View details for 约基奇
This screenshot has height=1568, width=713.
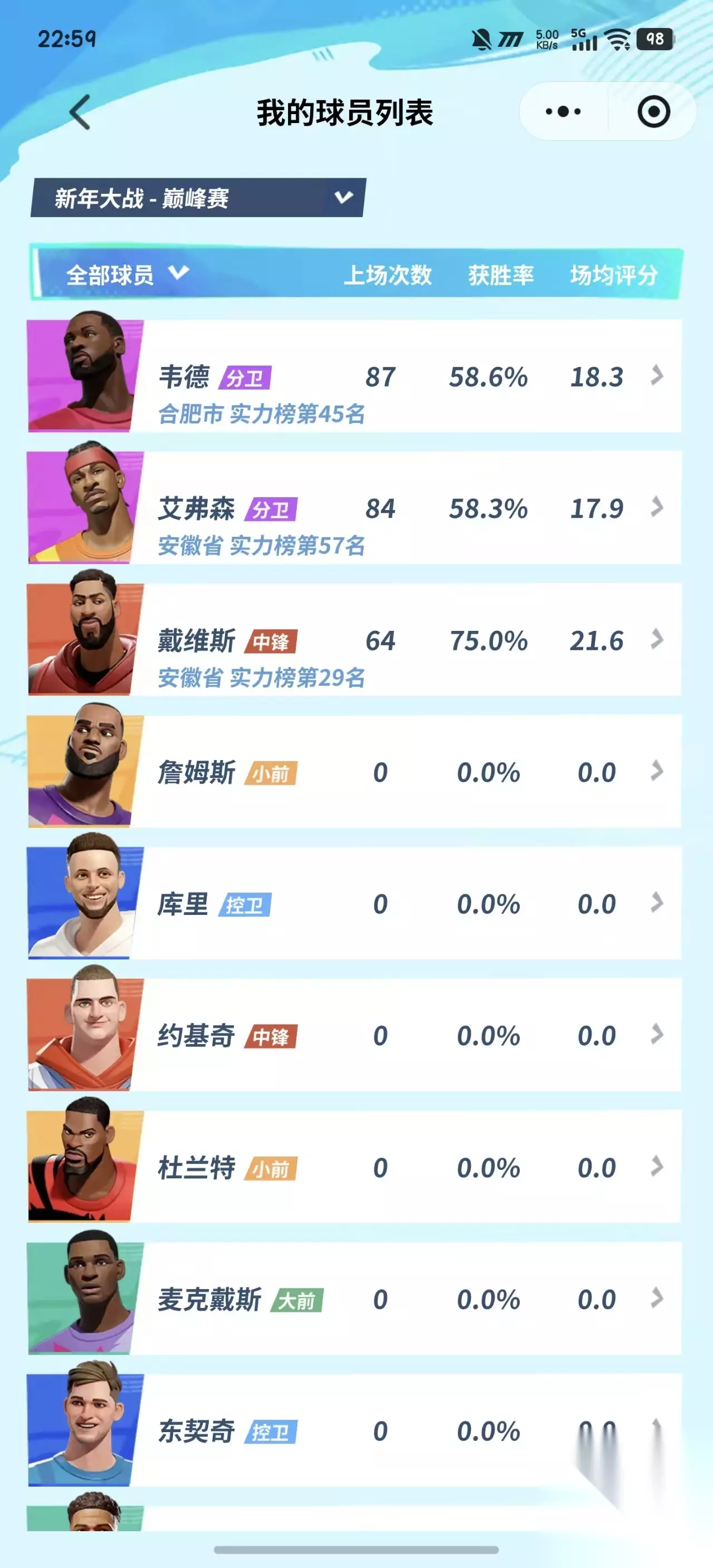tap(354, 1035)
